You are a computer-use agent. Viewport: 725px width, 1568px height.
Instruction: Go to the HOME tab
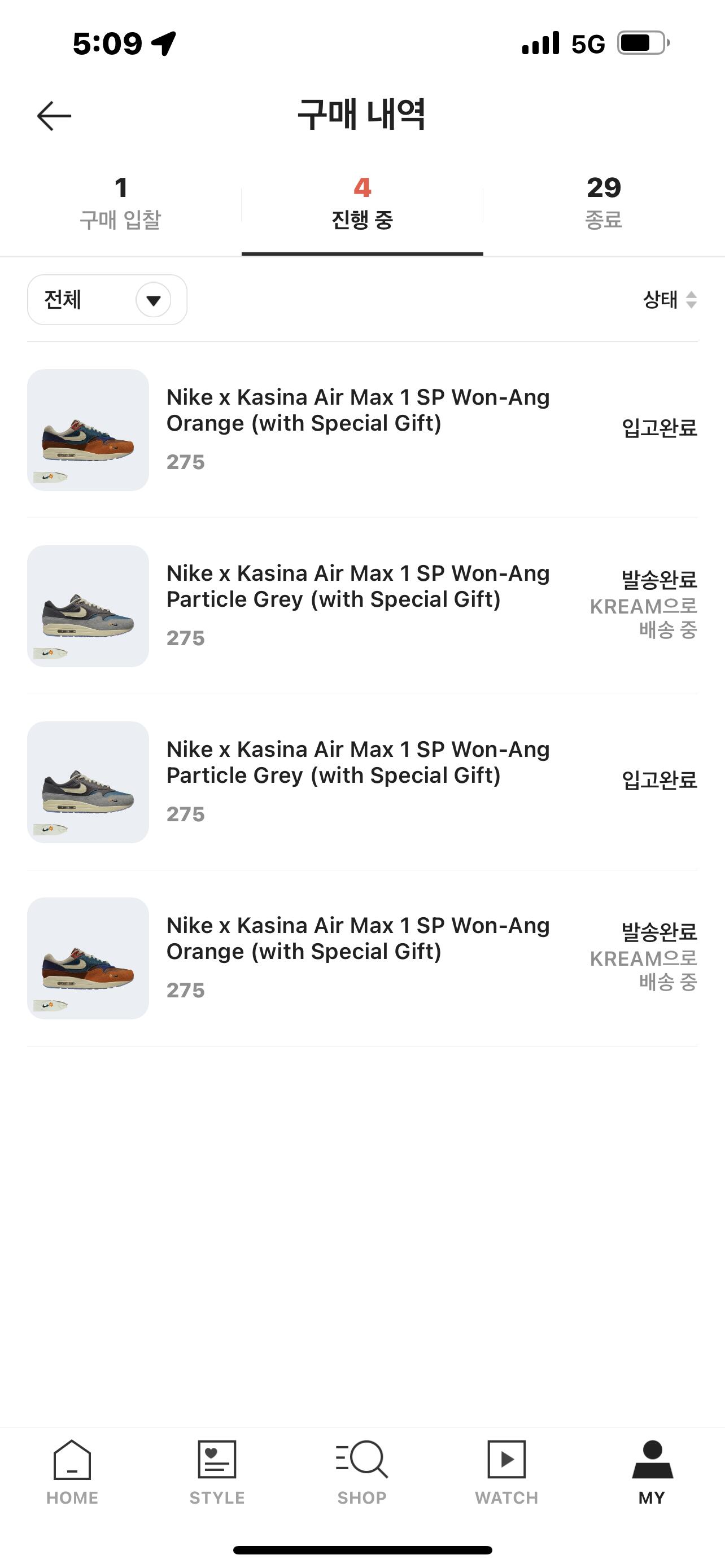pyautogui.click(x=72, y=1471)
